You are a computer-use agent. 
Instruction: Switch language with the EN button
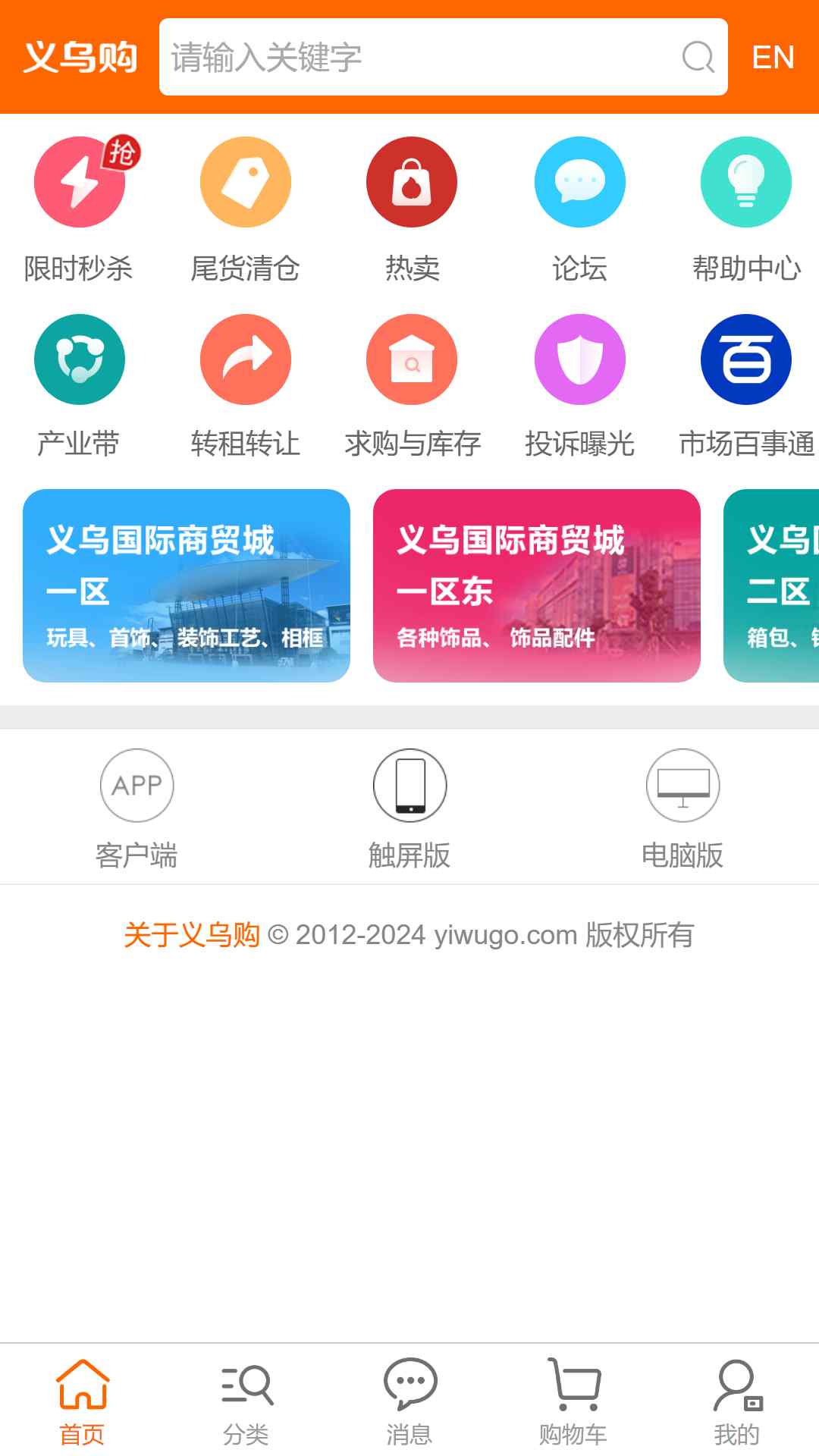773,57
